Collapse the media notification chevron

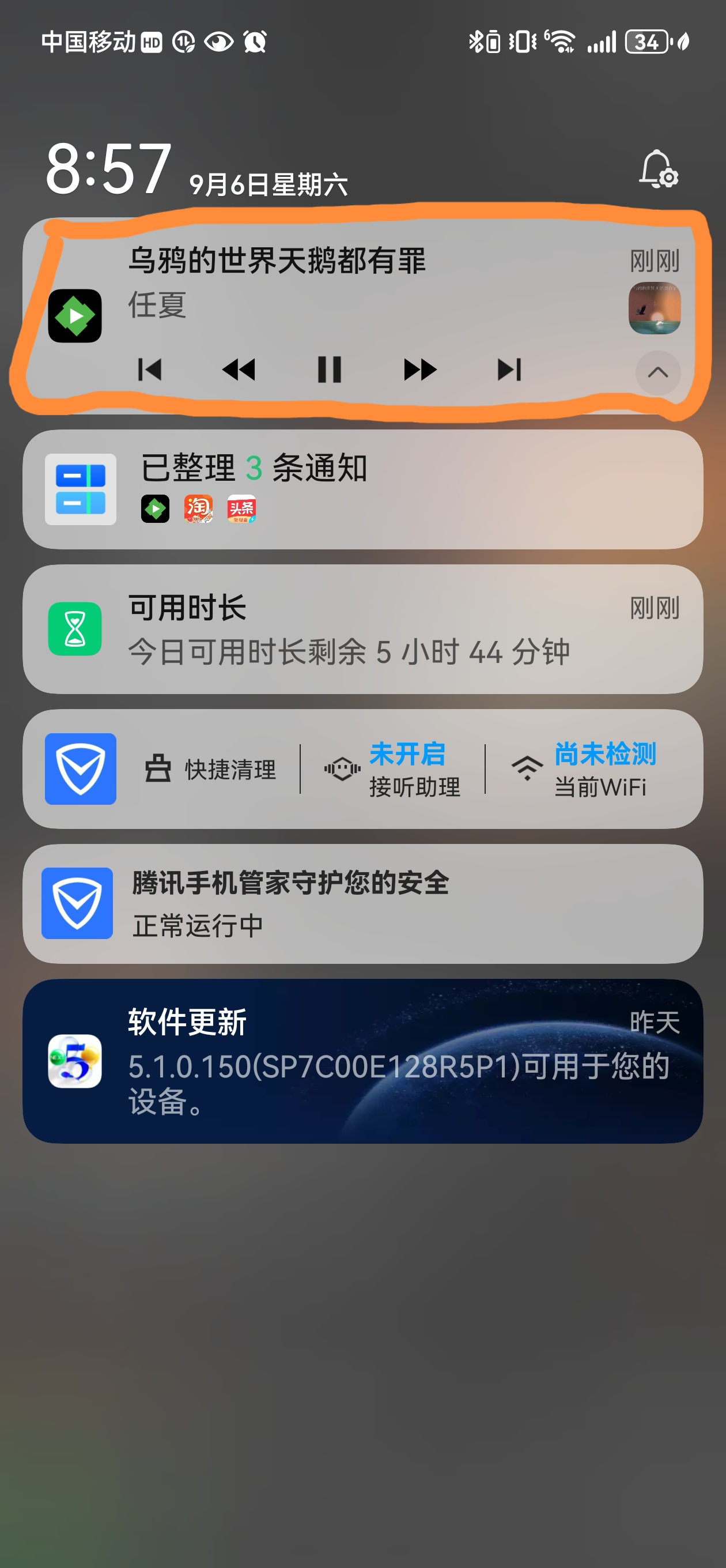point(657,372)
